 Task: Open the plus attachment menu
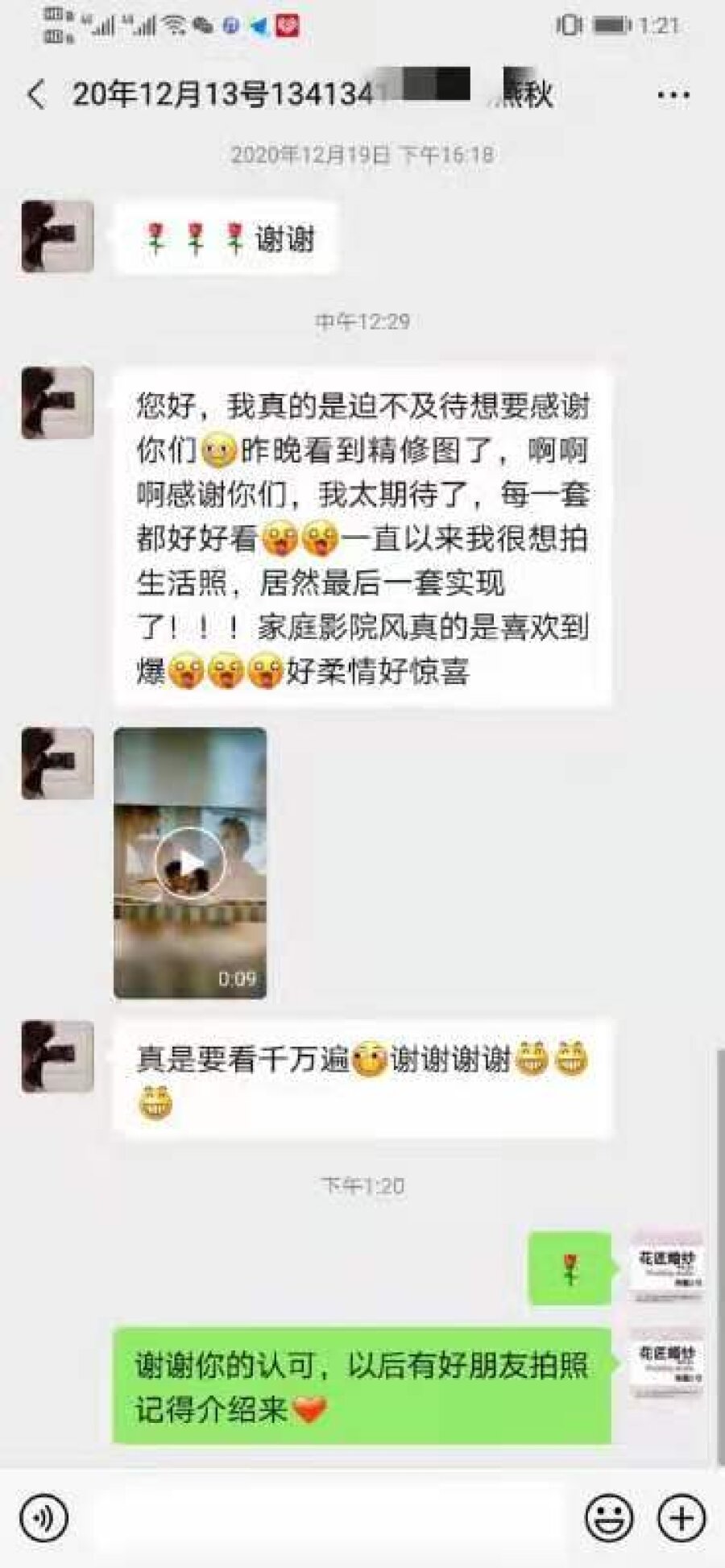(x=681, y=1519)
